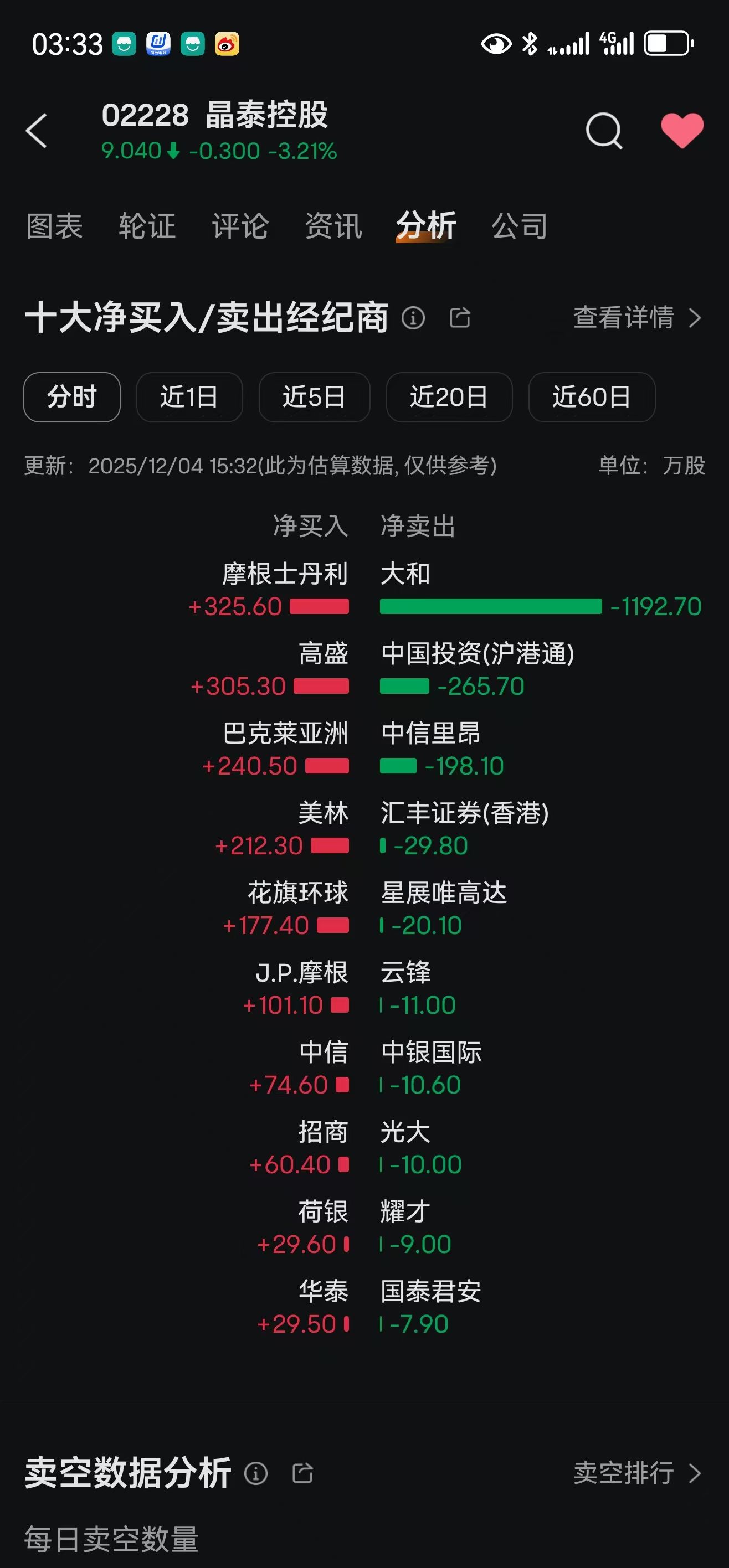Image resolution: width=729 pixels, height=1568 pixels.
Task: Open the 公司 tab
Action: click(x=519, y=226)
